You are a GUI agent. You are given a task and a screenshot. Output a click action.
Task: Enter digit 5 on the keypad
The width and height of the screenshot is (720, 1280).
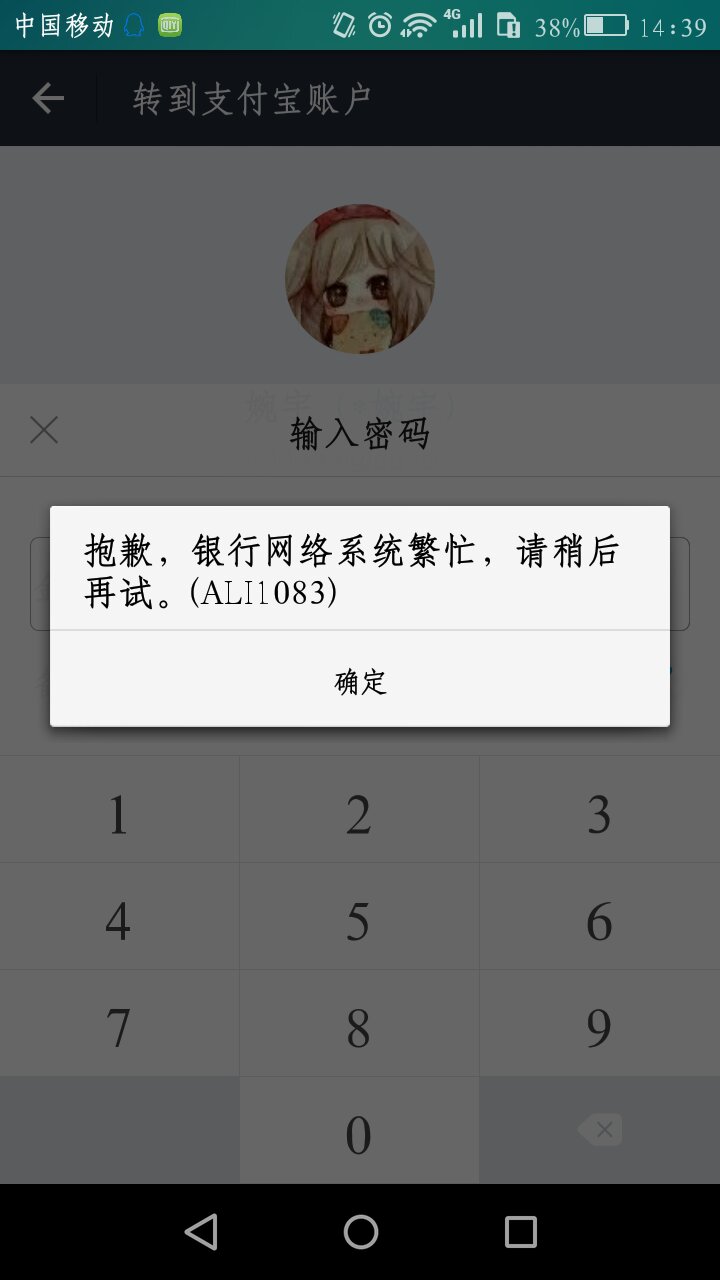pyautogui.click(x=359, y=920)
